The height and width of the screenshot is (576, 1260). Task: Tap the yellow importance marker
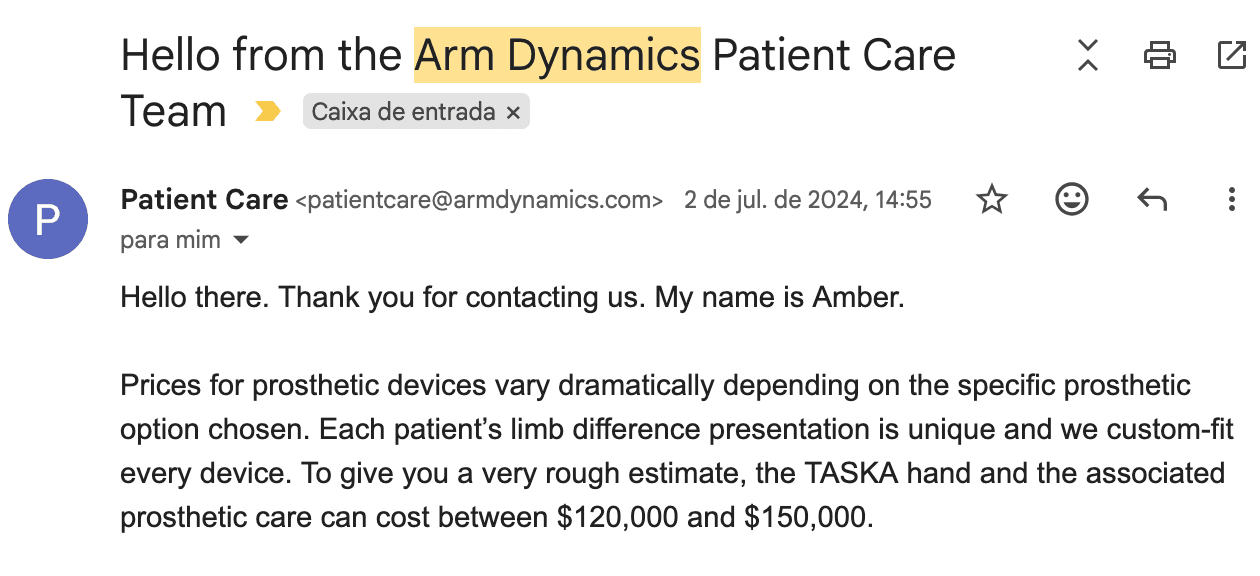tap(267, 112)
